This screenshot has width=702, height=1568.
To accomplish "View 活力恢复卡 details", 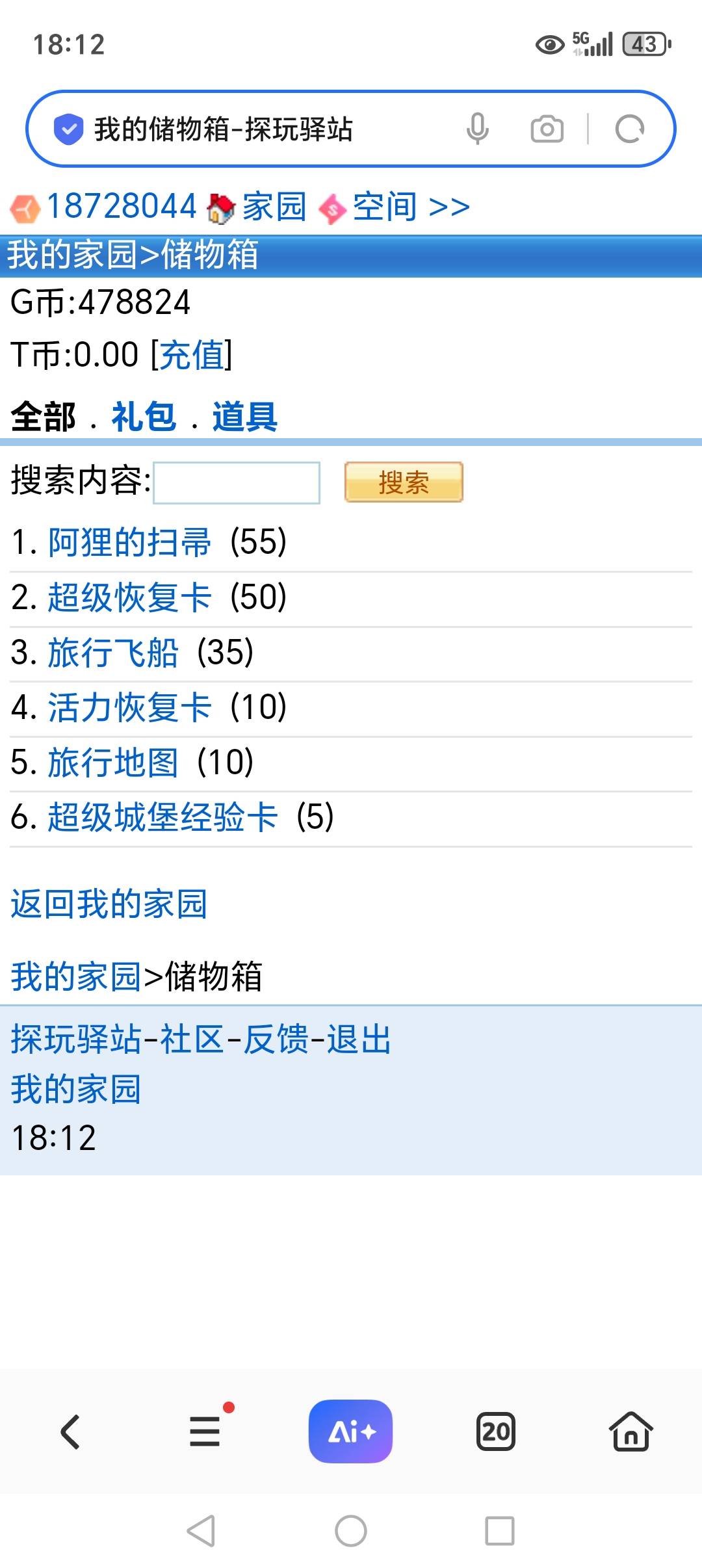I will 129,707.
